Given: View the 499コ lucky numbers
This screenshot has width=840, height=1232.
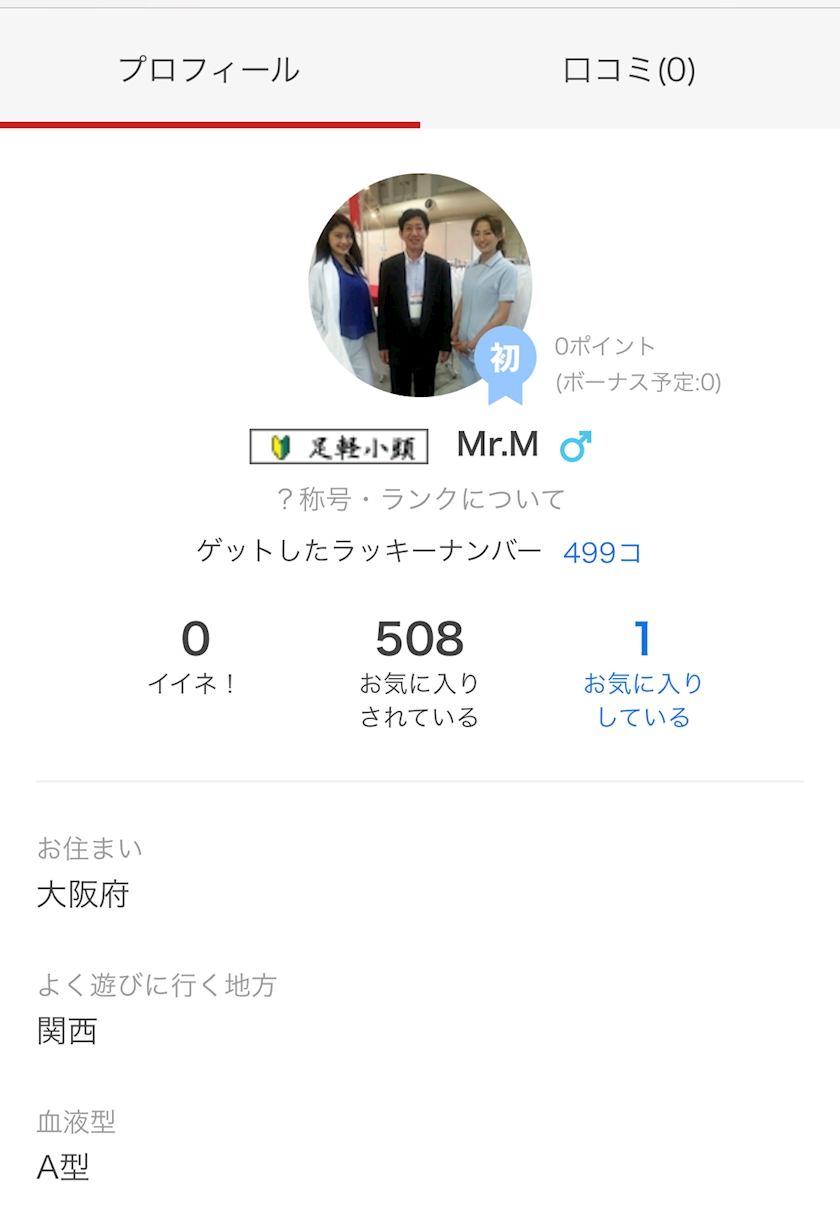Looking at the screenshot, I should [x=602, y=553].
